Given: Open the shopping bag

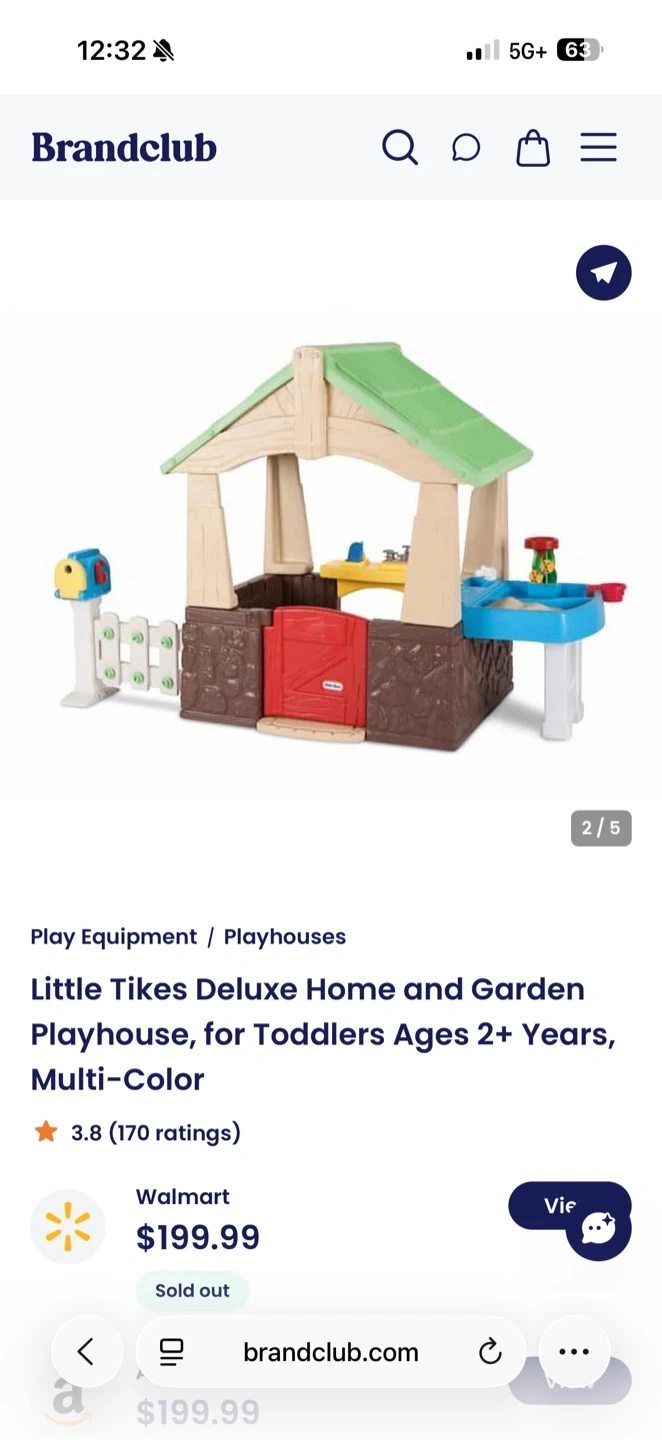Looking at the screenshot, I should pos(533,148).
